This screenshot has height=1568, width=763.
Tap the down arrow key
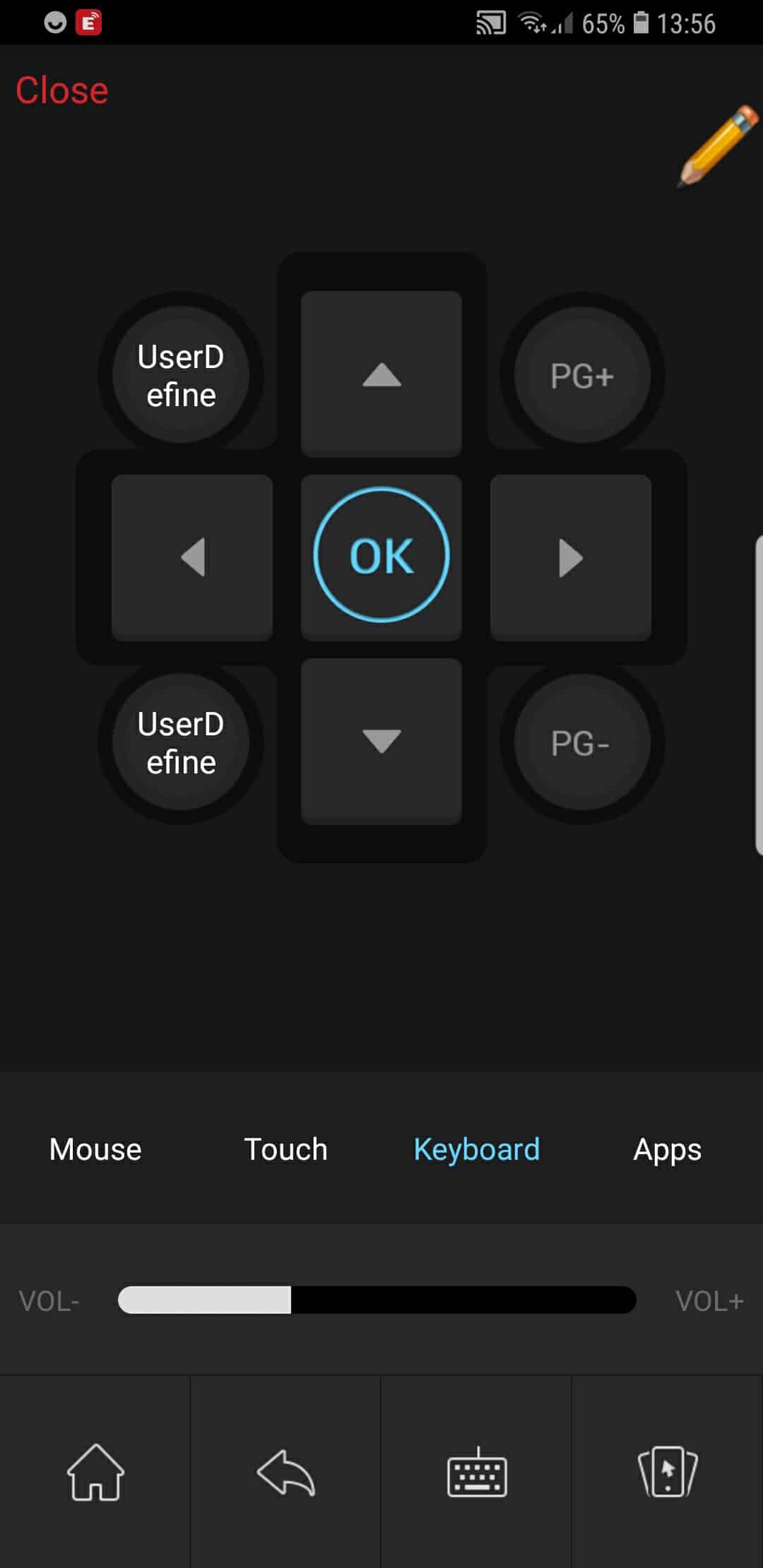click(x=381, y=741)
